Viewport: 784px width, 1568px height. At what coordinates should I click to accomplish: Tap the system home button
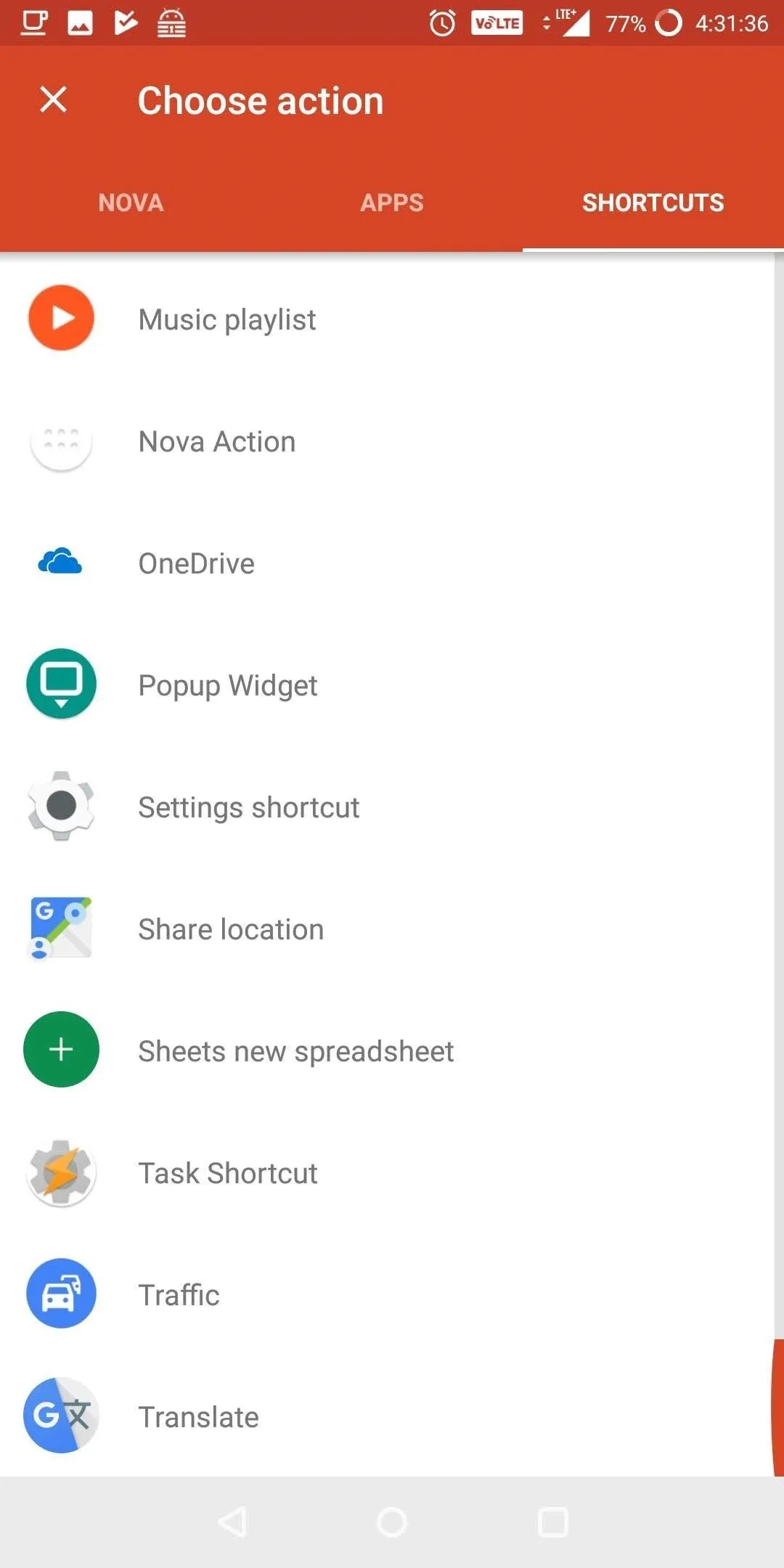(x=392, y=1522)
